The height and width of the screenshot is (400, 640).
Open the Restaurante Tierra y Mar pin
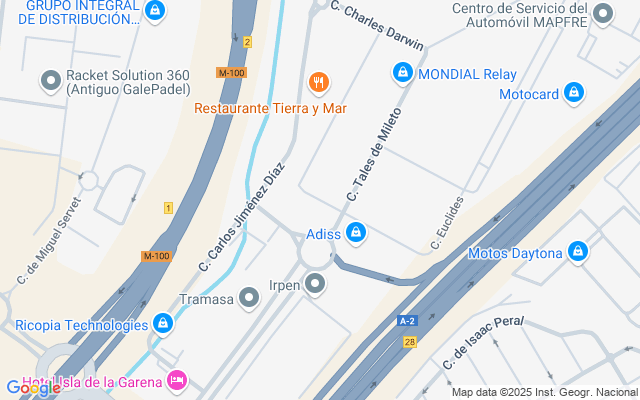tap(319, 83)
